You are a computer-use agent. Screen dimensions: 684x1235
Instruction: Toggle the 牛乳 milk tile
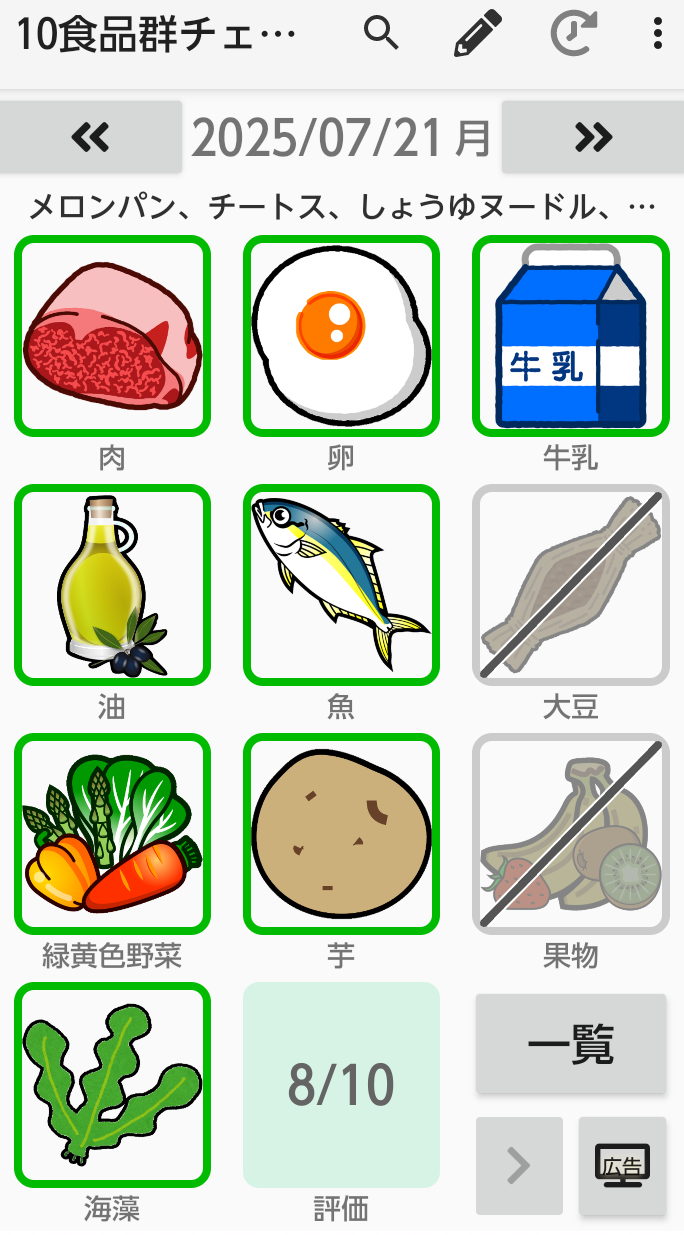tap(570, 336)
